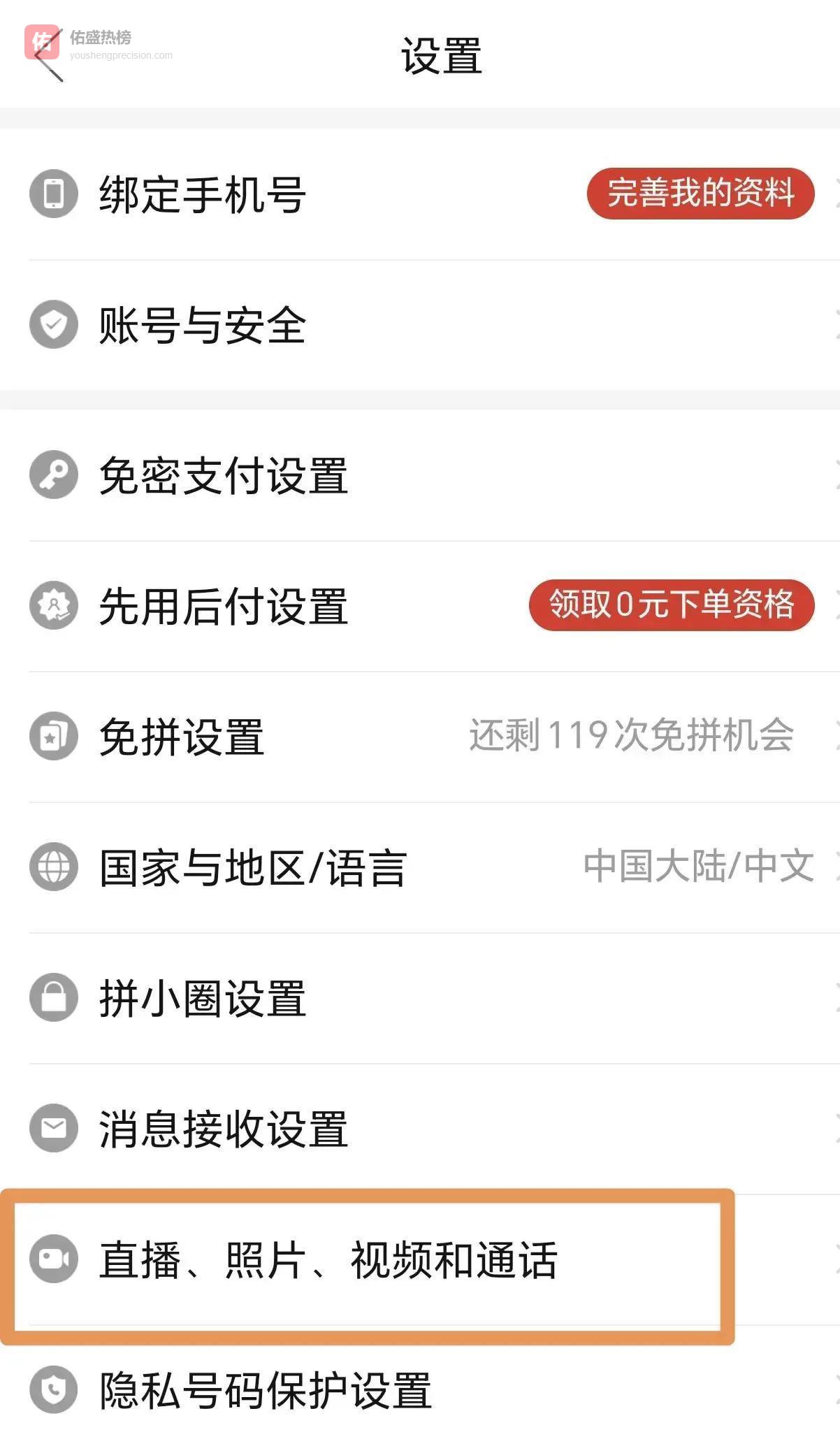The width and height of the screenshot is (840, 1453).
Task: Open 拼小圈设置
Action: [x=203, y=998]
